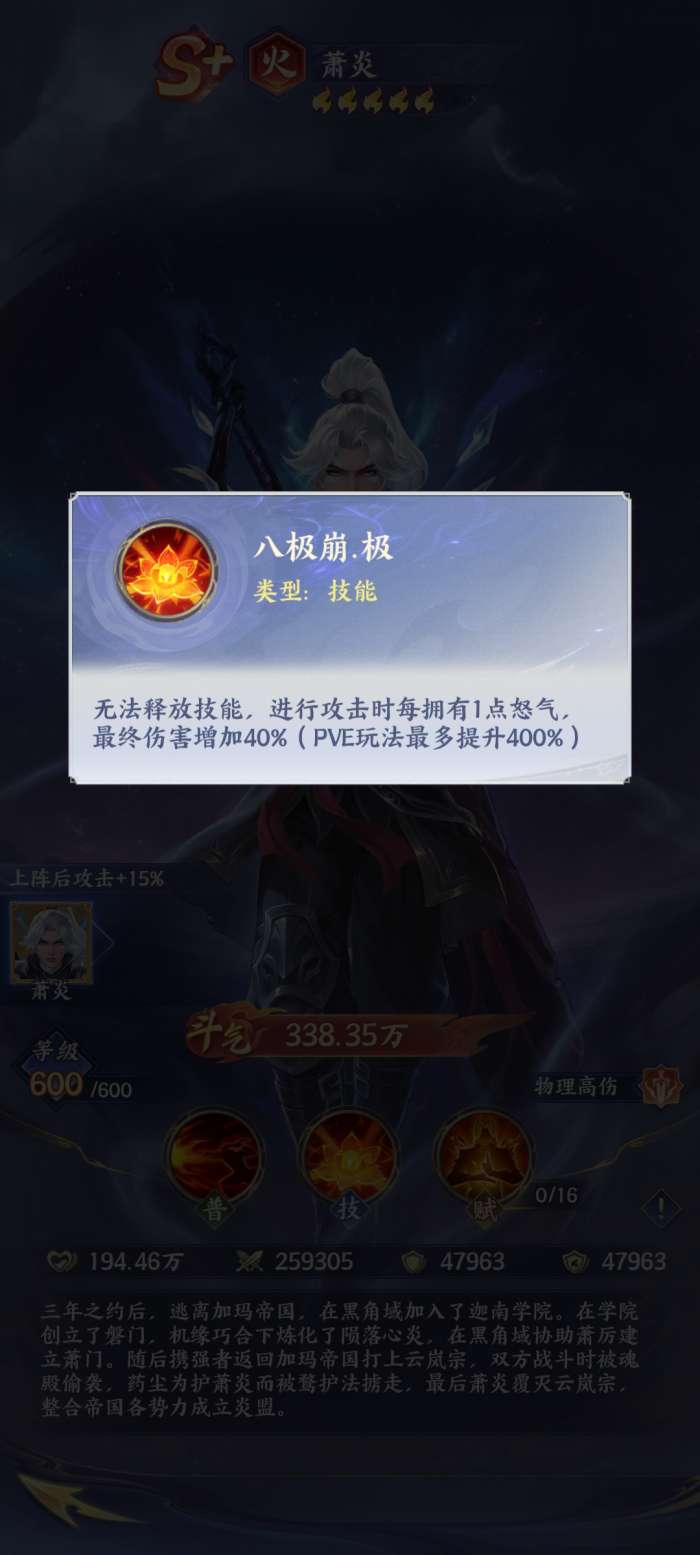Open the 赋 talent skill icon
Viewport: 700px width, 1555px height.
pos(482,1158)
